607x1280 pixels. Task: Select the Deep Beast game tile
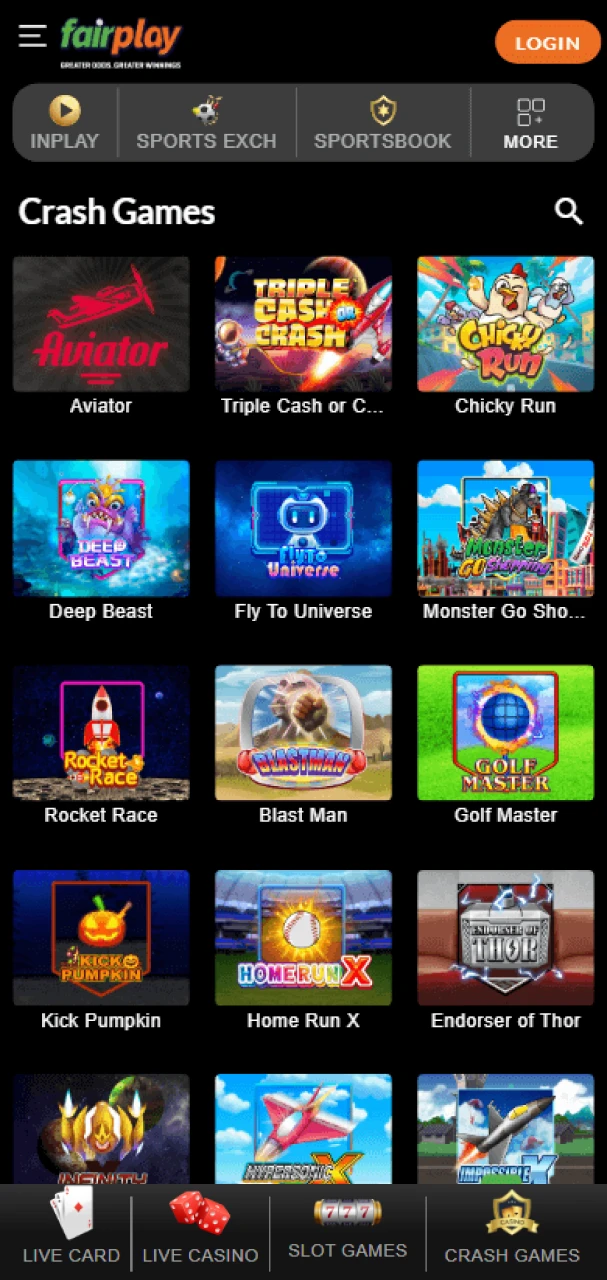click(101, 529)
